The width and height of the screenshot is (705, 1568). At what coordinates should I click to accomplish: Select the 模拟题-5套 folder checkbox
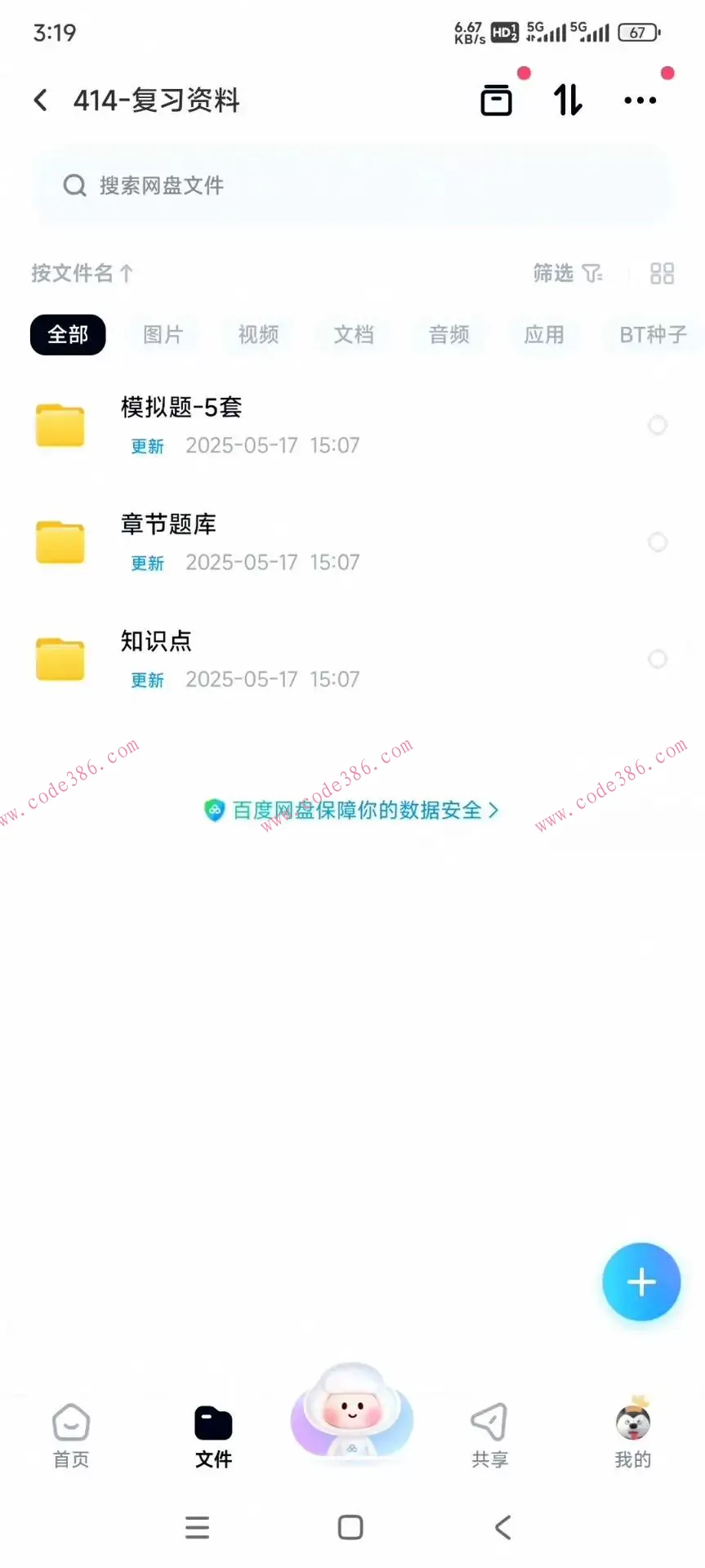pyautogui.click(x=658, y=425)
